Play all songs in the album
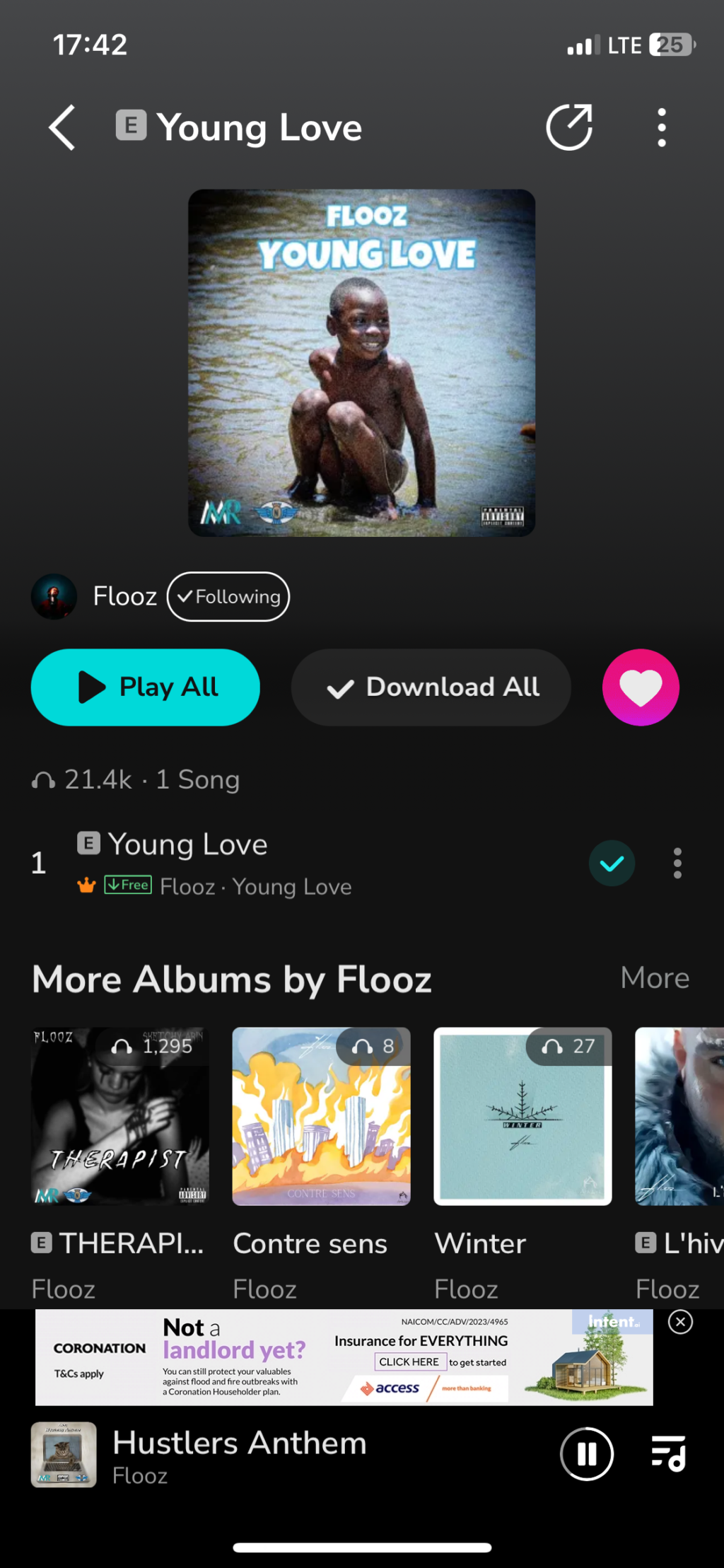Image resolution: width=724 pixels, height=1568 pixels. pyautogui.click(x=146, y=687)
